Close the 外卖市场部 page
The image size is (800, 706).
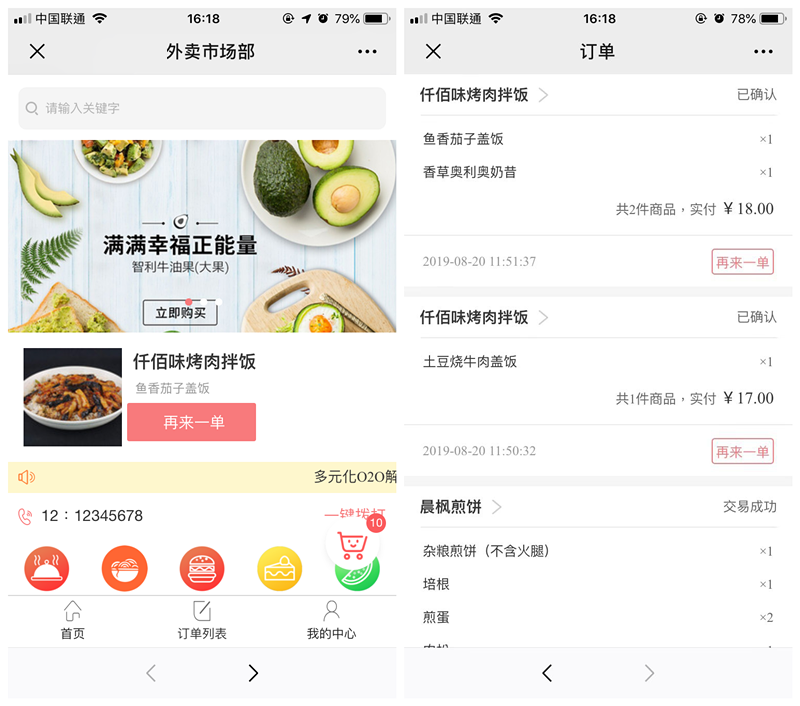click(x=37, y=52)
